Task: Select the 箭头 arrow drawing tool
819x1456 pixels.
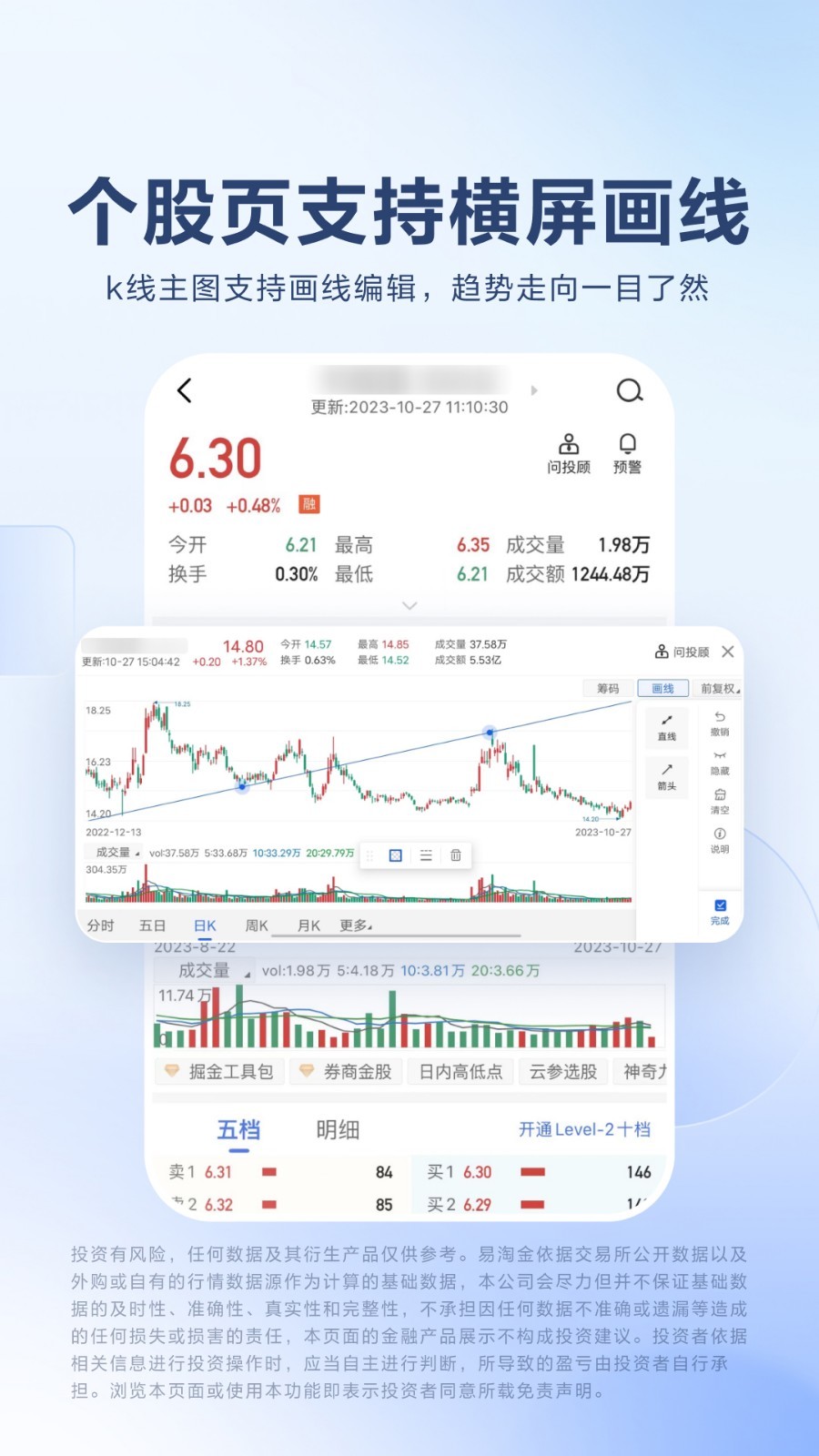Action: (x=666, y=776)
